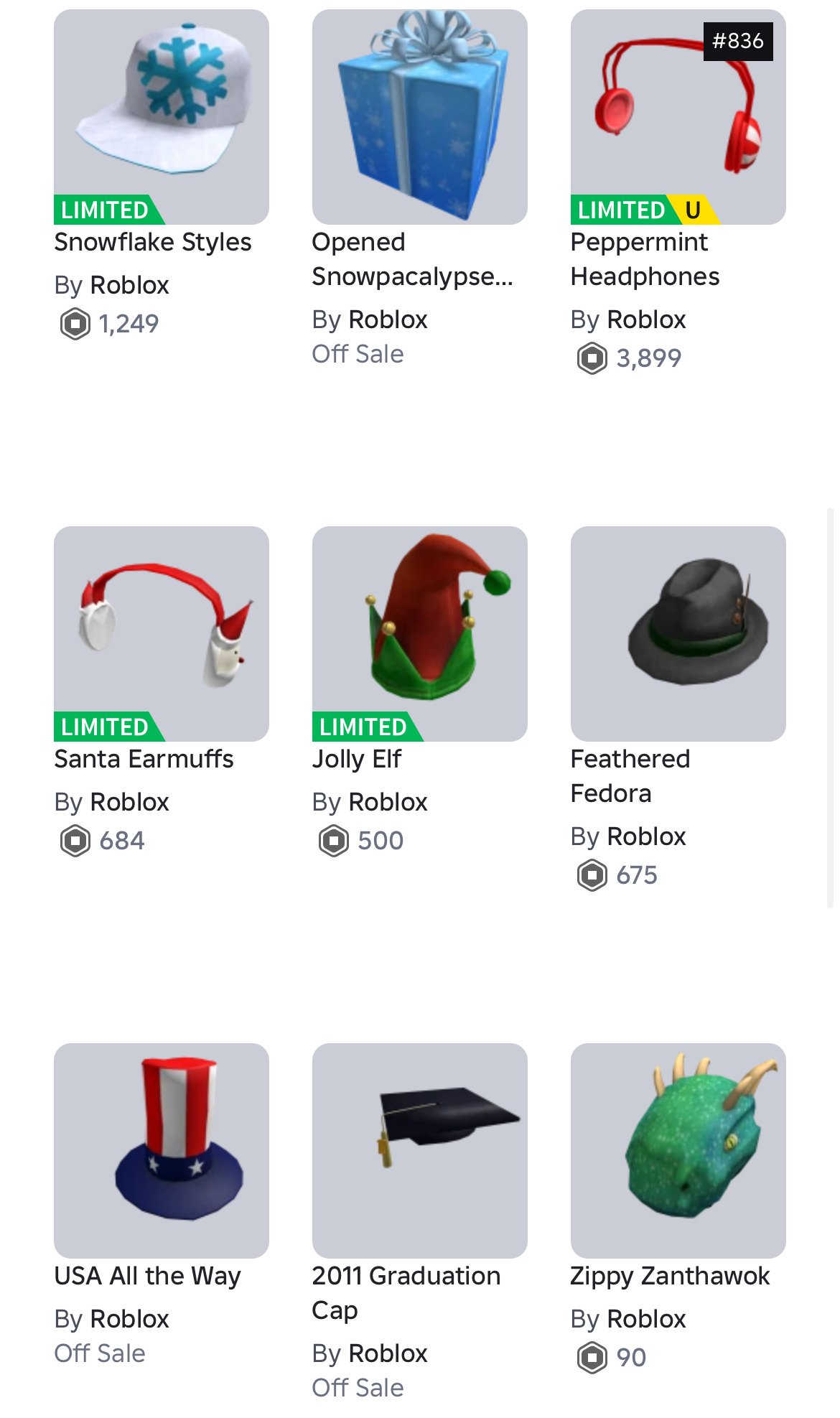Tap Roblox creator link under Jolly Elf
Screen dimensions: 840x1418
(x=388, y=802)
